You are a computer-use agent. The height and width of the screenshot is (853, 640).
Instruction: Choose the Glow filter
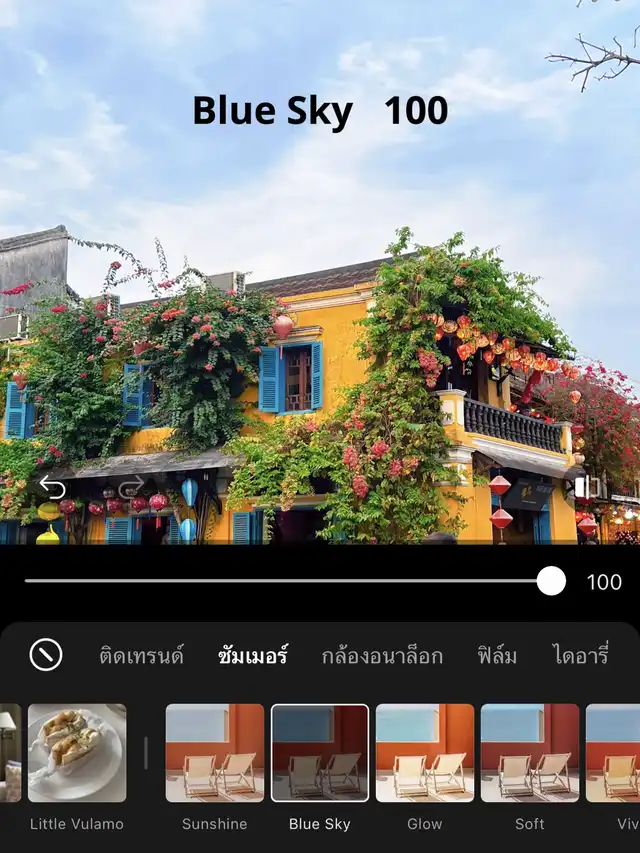tap(425, 753)
